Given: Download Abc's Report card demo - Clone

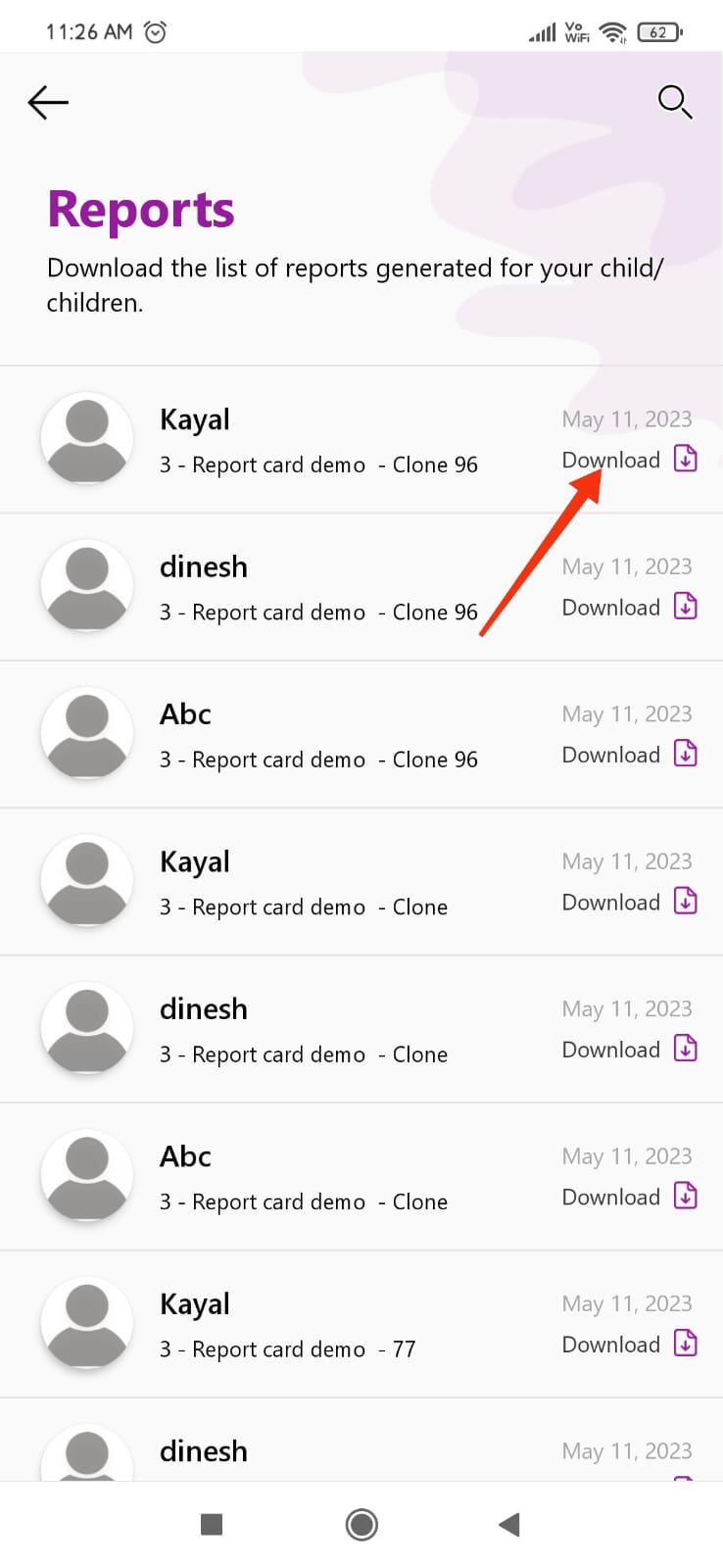Looking at the screenshot, I should pos(629,1197).
